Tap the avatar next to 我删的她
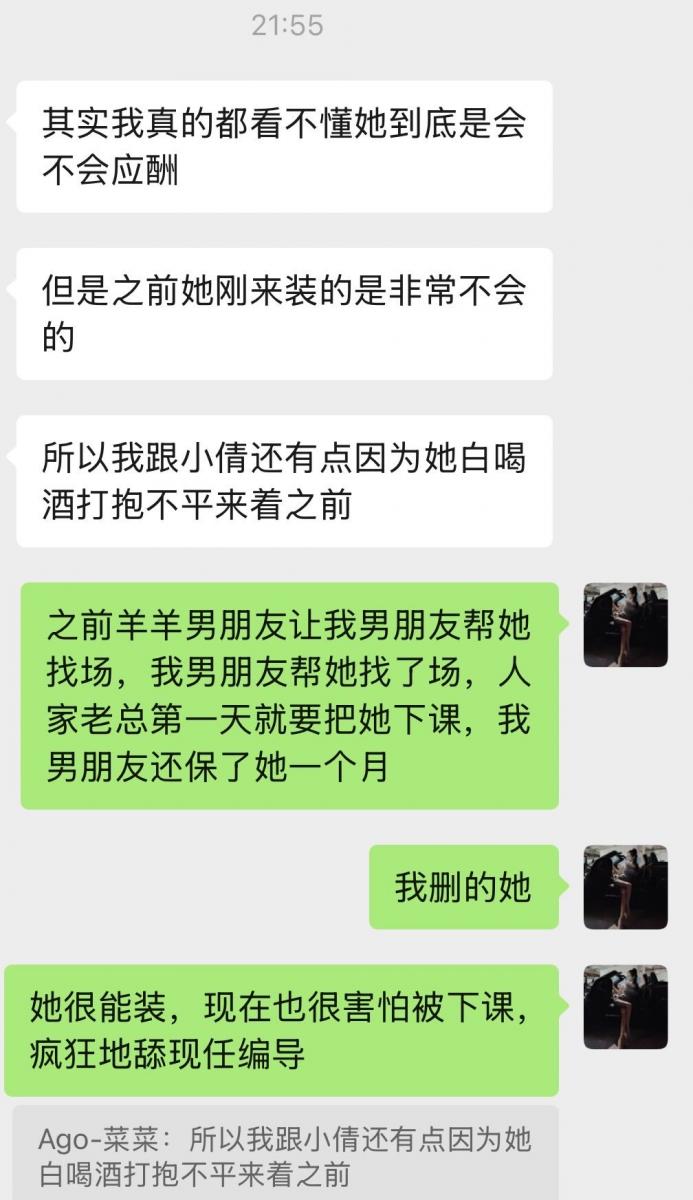Viewport: 693px width, 1200px height. [x=625, y=887]
